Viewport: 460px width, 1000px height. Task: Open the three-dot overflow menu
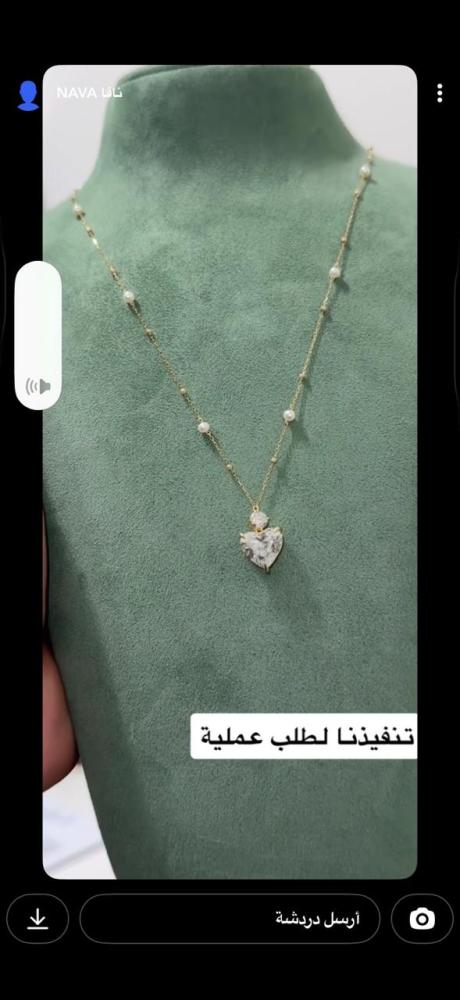tap(440, 93)
